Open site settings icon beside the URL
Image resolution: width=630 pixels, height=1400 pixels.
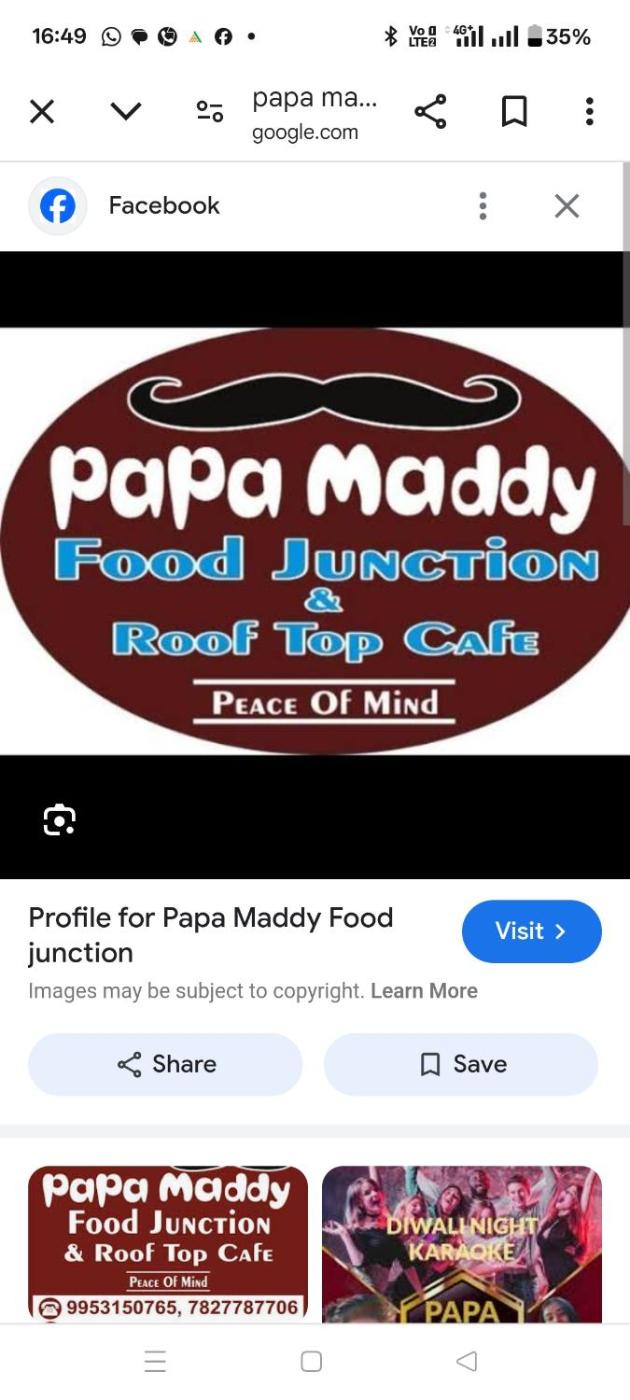tap(209, 111)
